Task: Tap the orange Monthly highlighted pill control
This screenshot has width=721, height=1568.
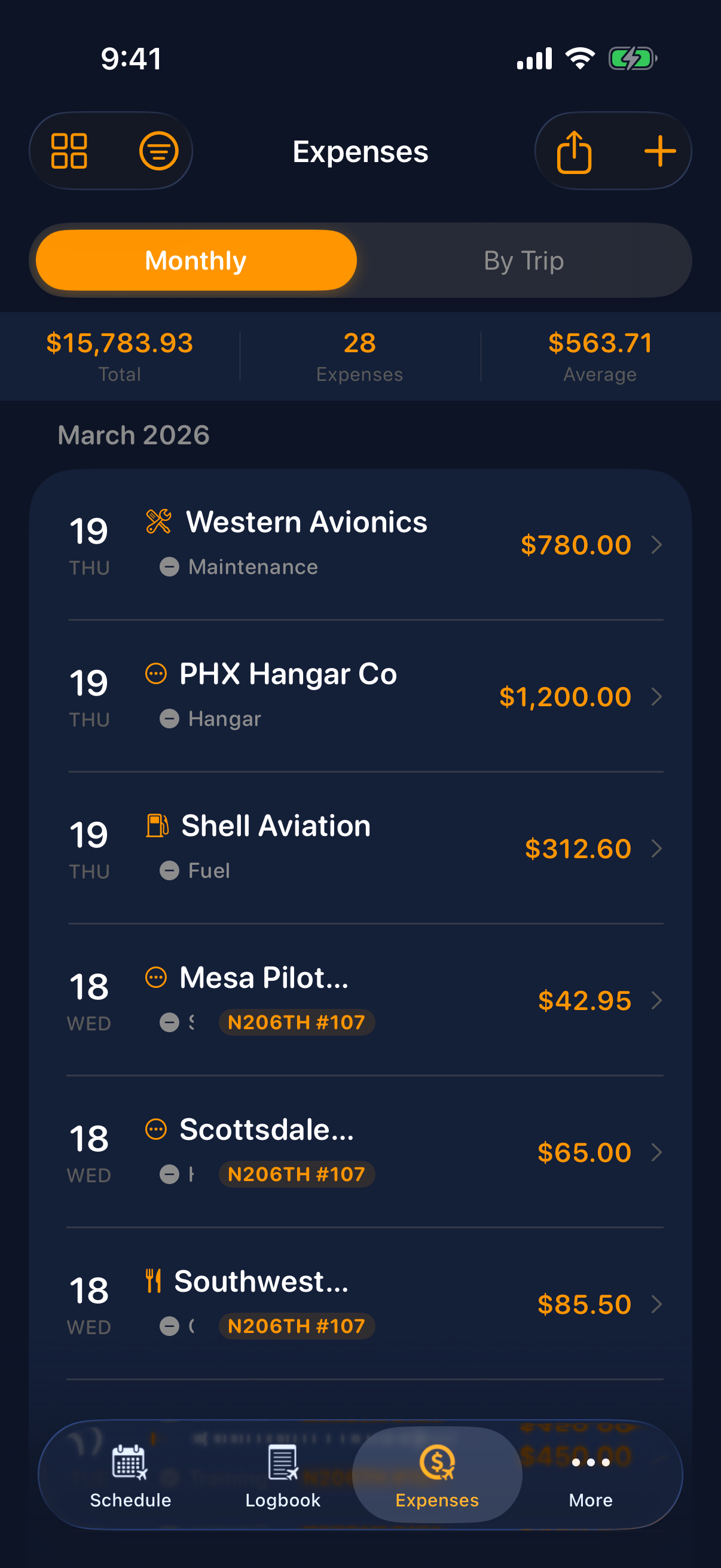Action: 195,260
